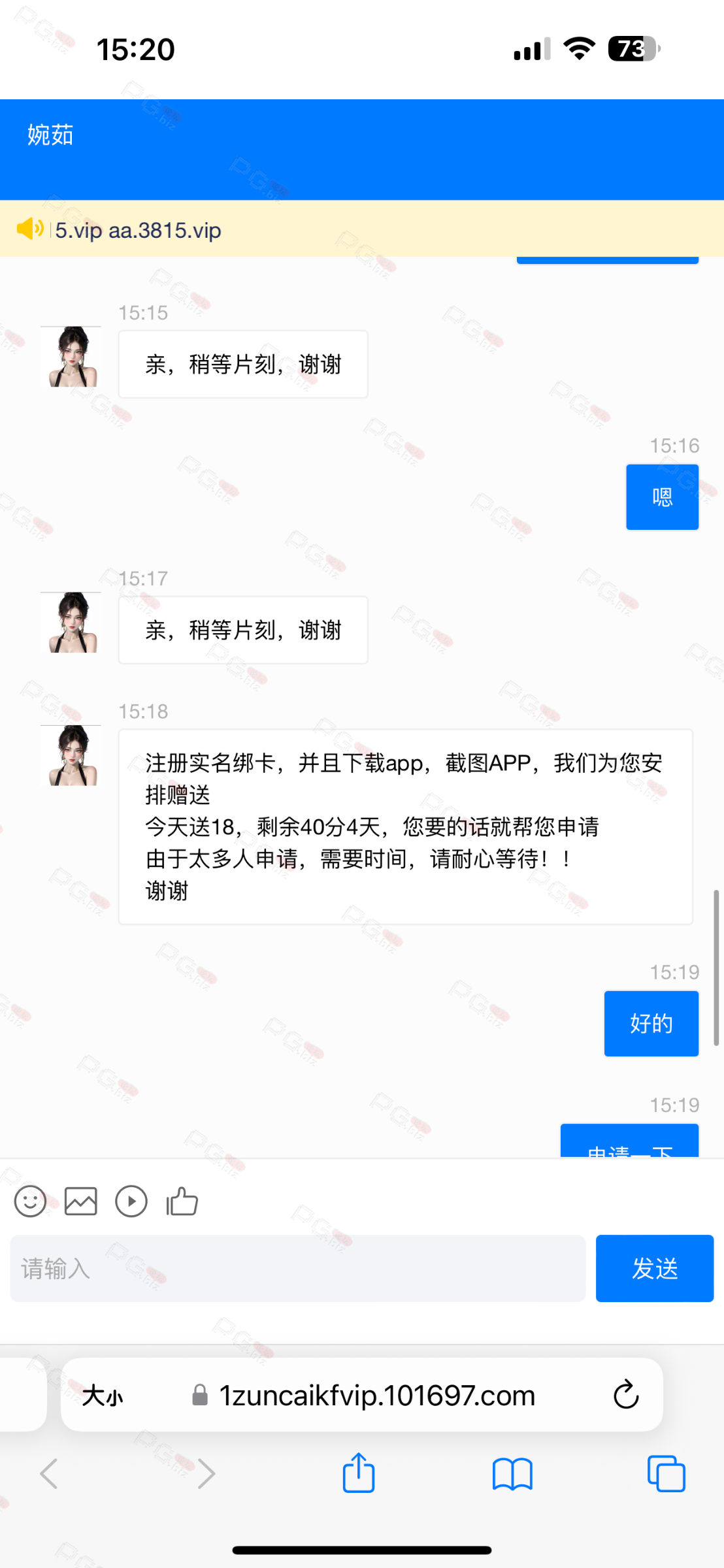
Task: Reload the page in Safari
Action: [x=625, y=1394]
